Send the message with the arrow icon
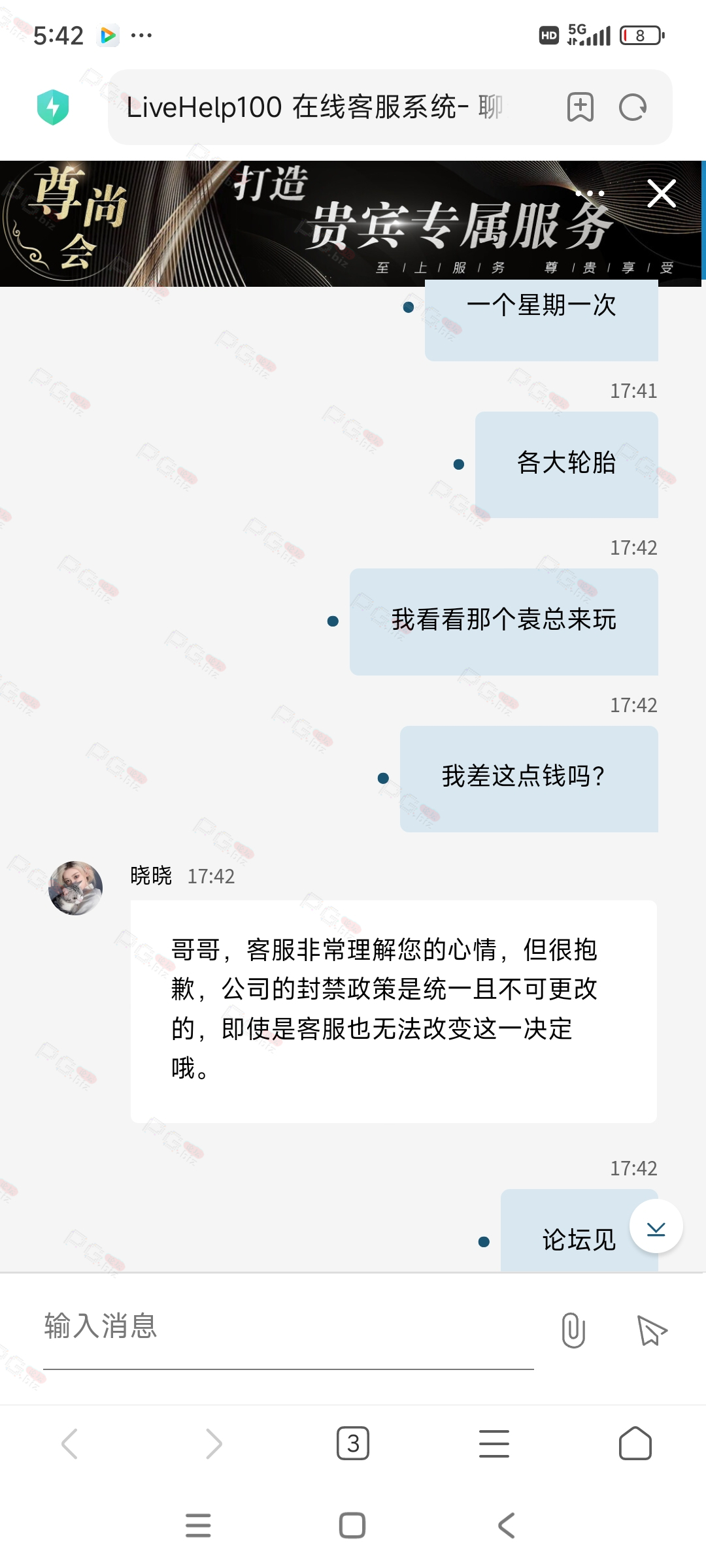Image resolution: width=706 pixels, height=1568 pixels. click(x=652, y=1330)
